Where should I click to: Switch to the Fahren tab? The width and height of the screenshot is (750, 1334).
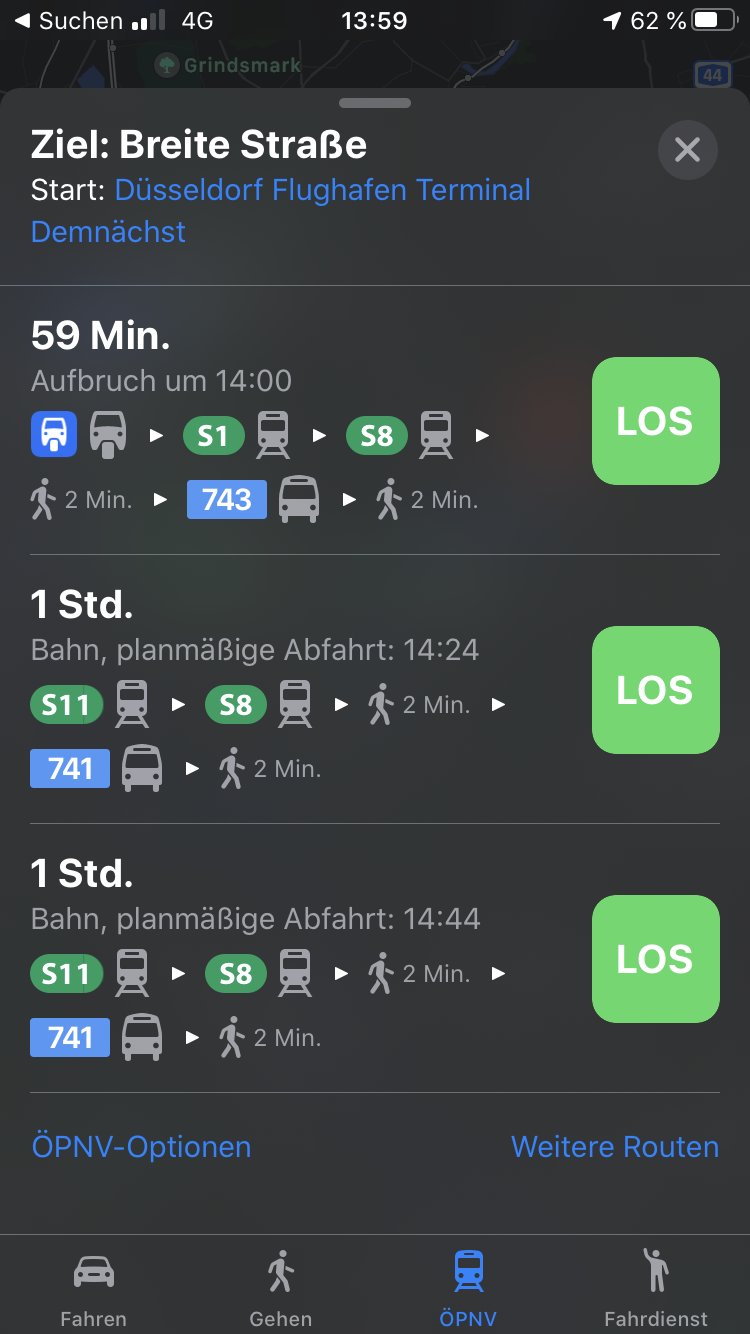(94, 1288)
